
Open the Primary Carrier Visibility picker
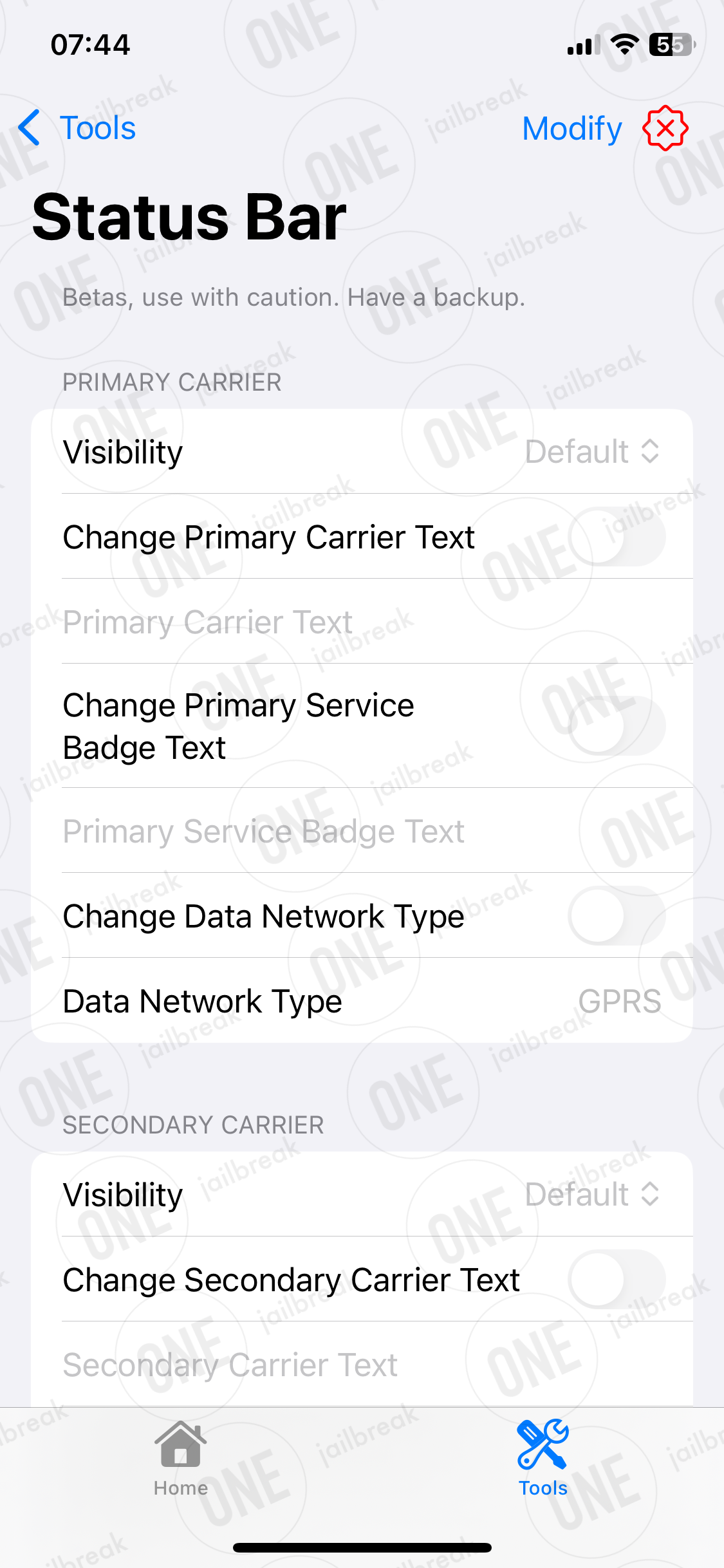click(592, 452)
